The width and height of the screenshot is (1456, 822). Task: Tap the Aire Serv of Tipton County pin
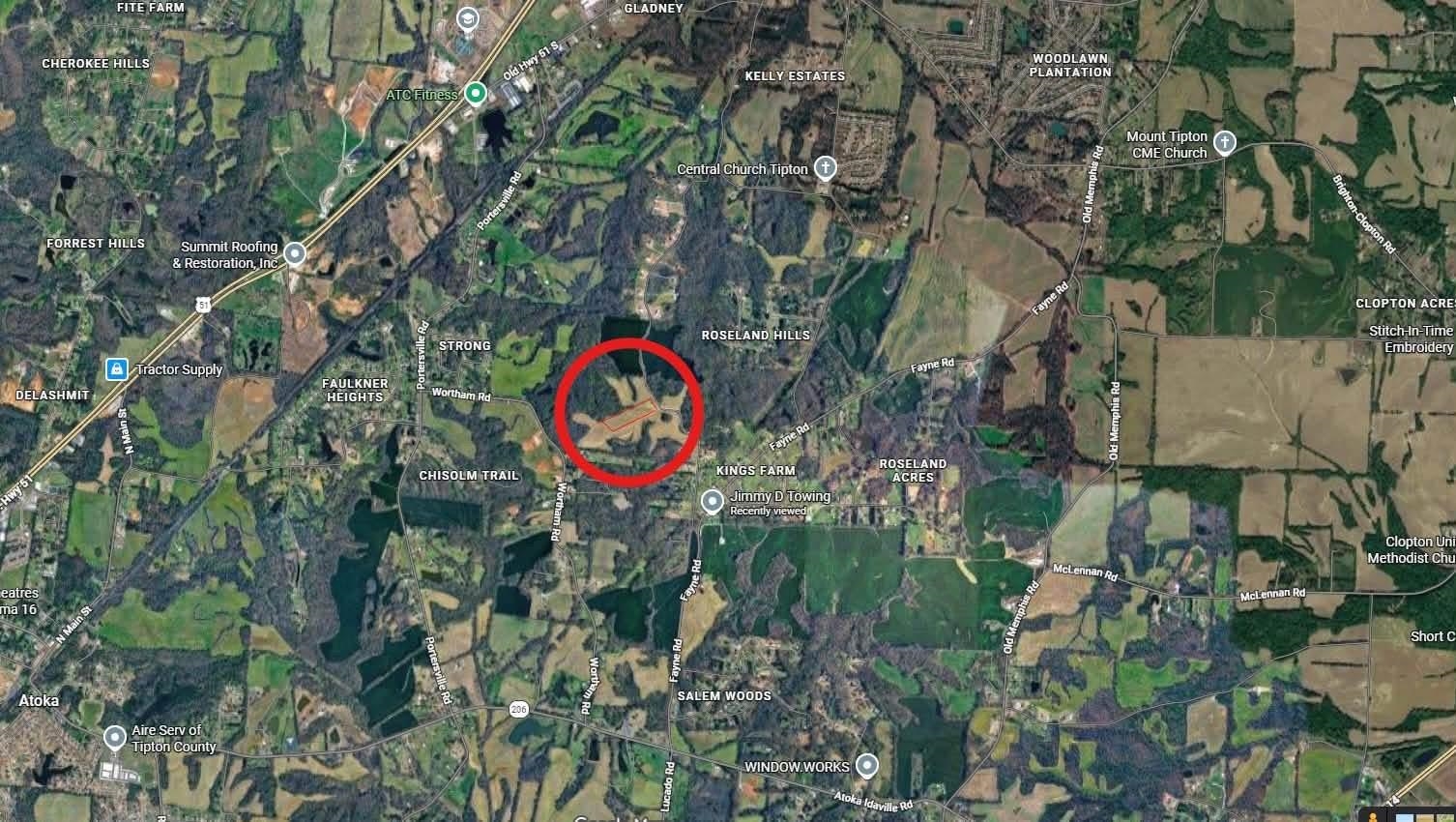(115, 738)
